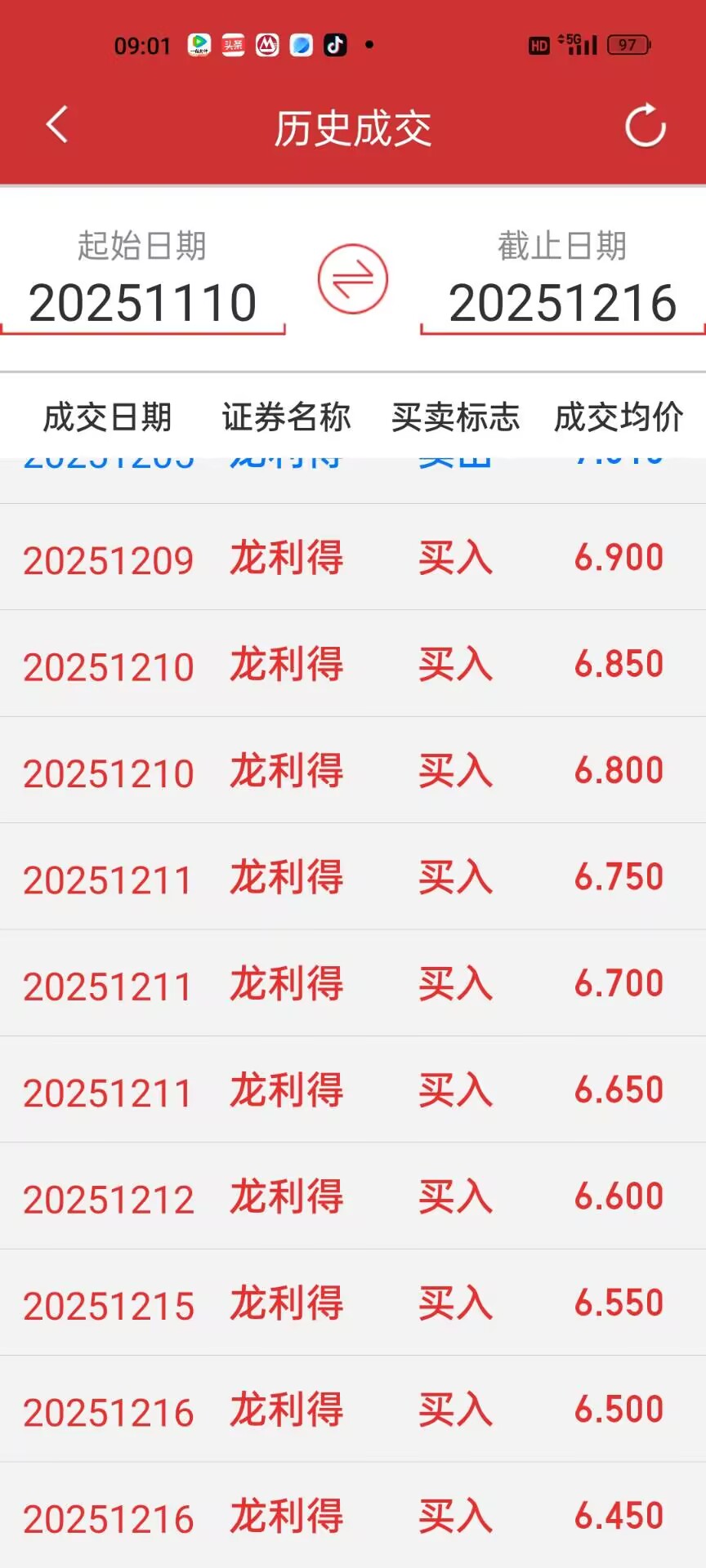Open the 20251211 buy at 6.700

353,983
